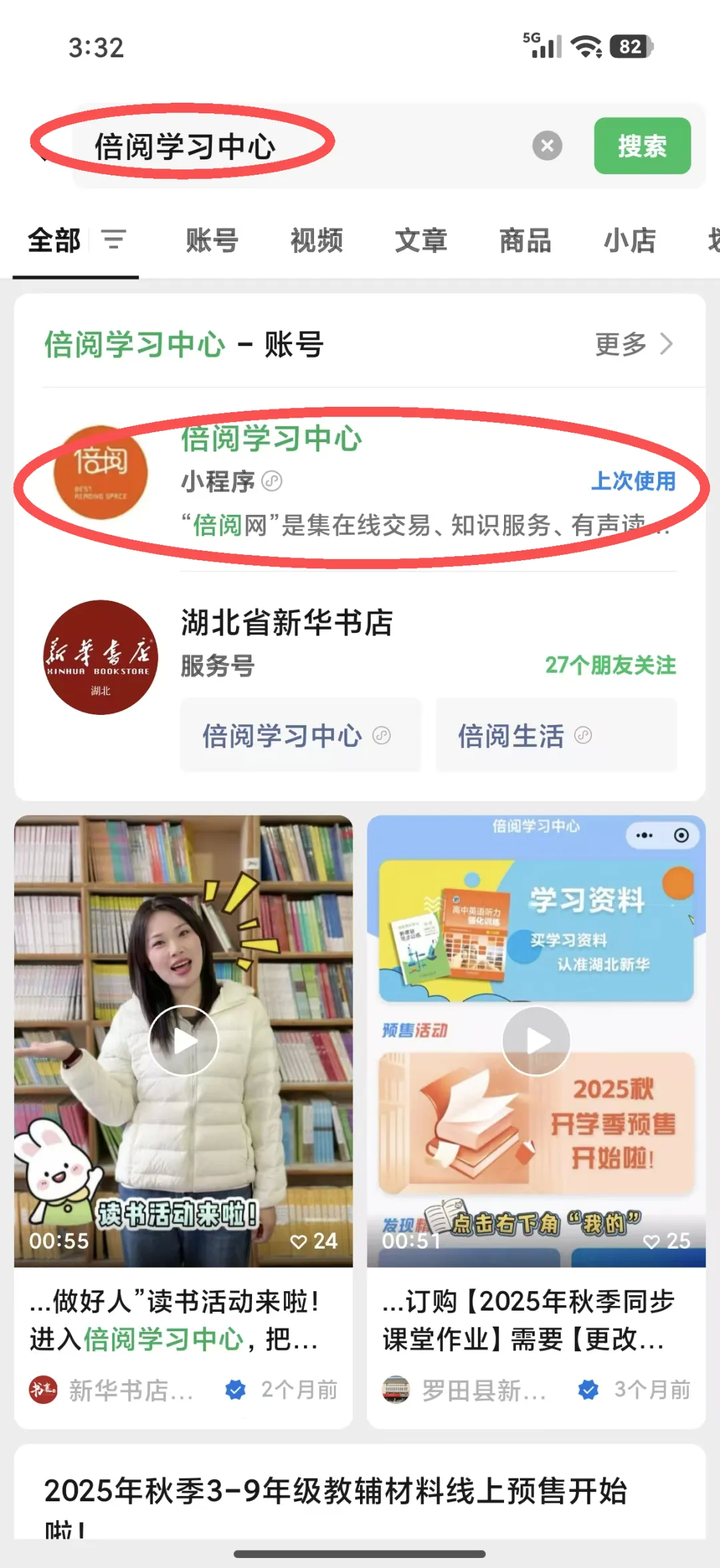
Task: Switch to the 视频 tab
Action: (317, 240)
